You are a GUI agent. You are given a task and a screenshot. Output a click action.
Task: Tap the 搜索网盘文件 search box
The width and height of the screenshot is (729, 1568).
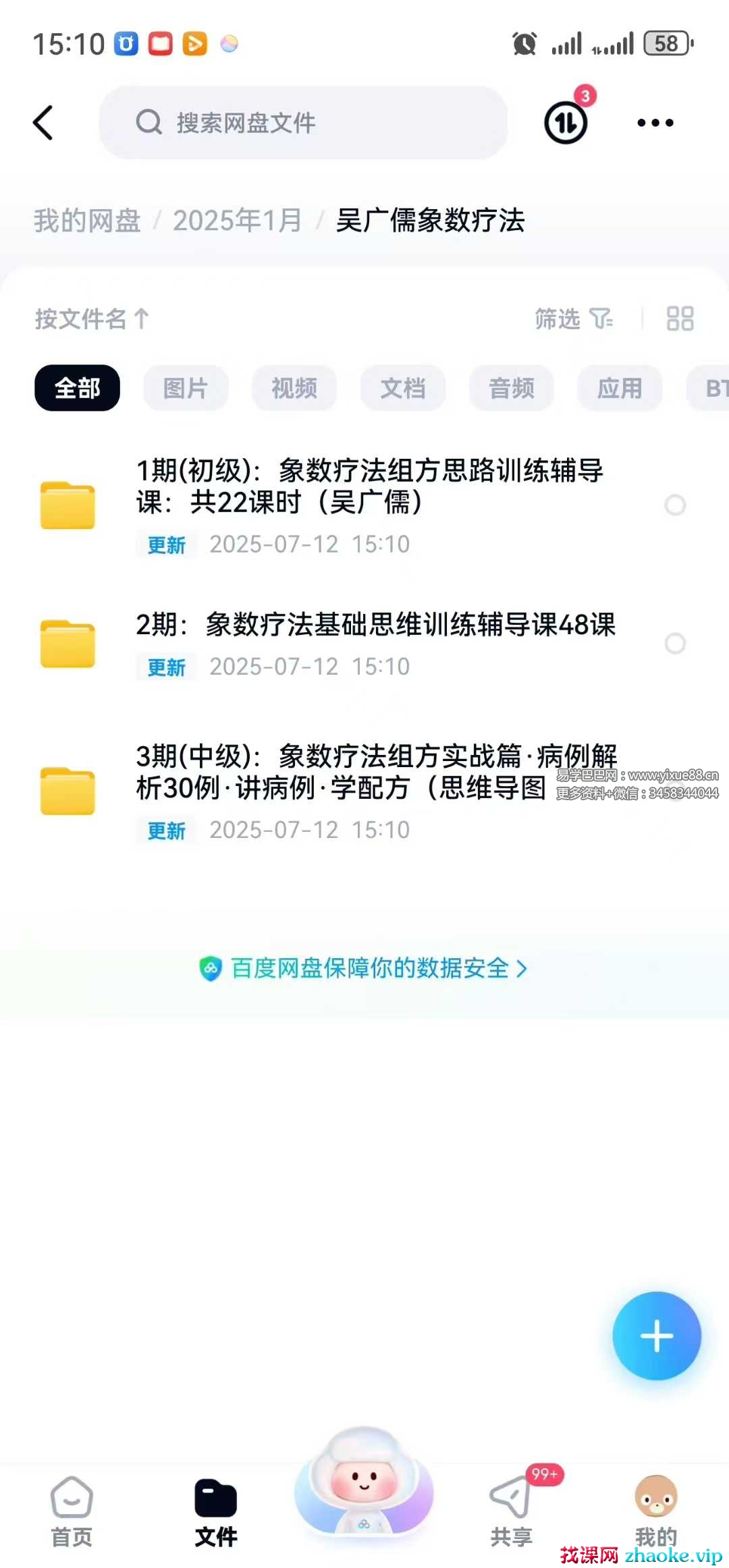click(304, 123)
